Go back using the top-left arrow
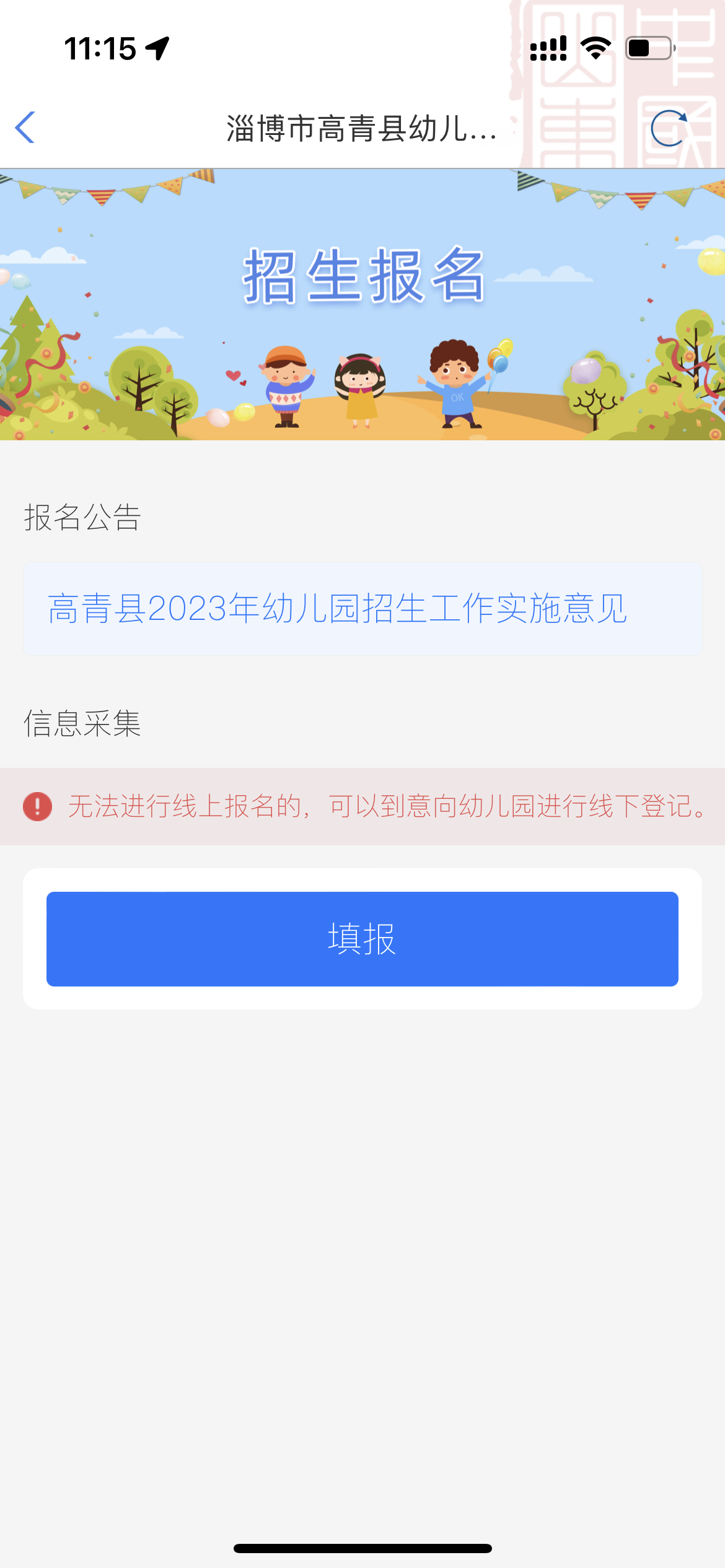The image size is (725, 1568). (x=26, y=128)
